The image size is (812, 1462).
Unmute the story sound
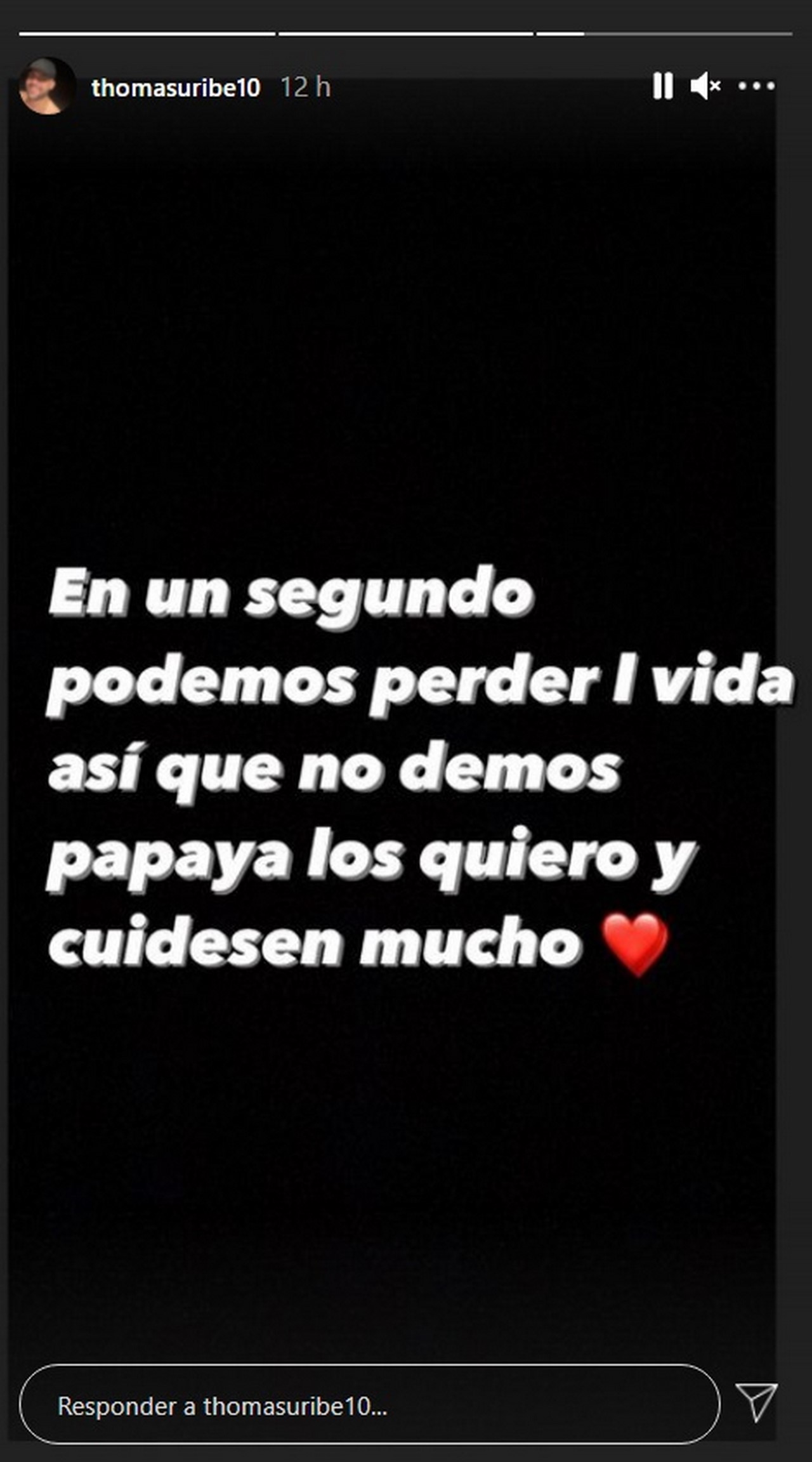tap(705, 86)
